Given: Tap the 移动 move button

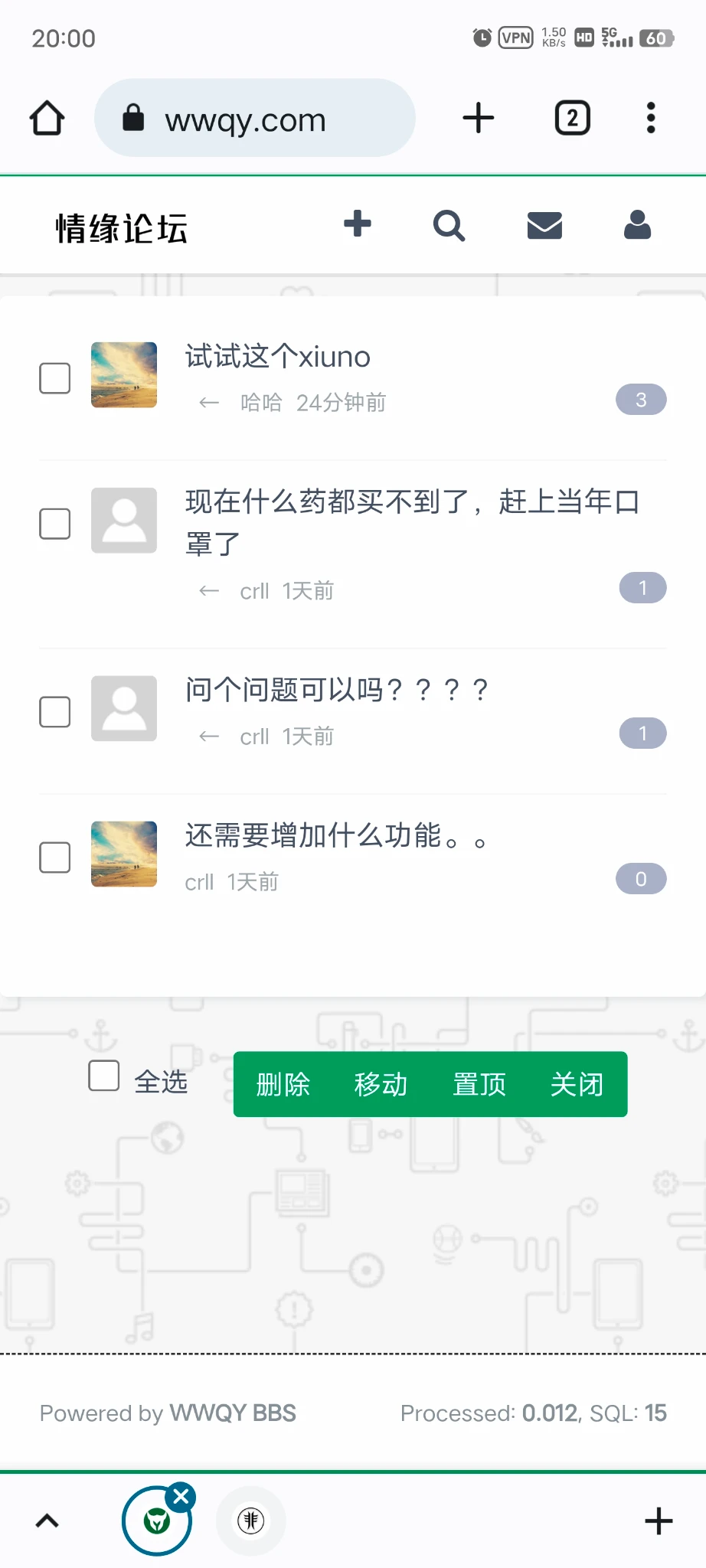Looking at the screenshot, I should [x=381, y=1084].
